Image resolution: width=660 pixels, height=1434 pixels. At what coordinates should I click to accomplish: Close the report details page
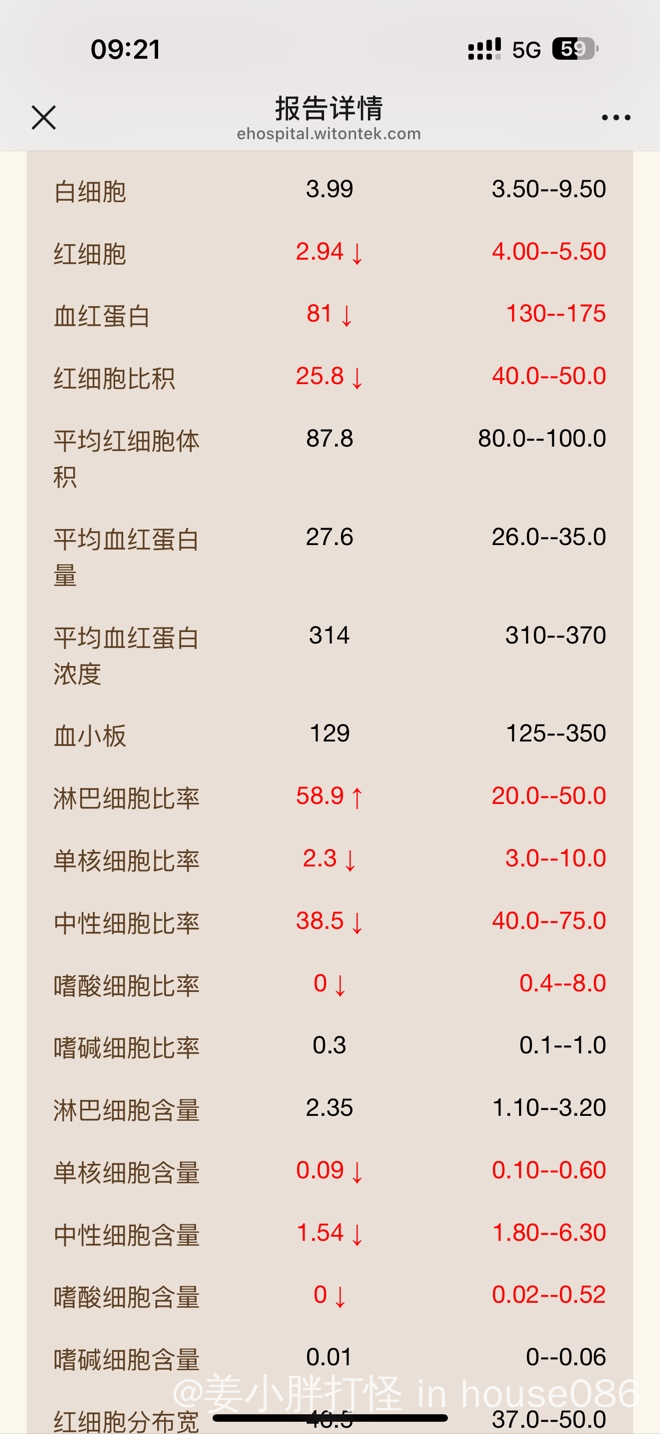tap(43, 118)
